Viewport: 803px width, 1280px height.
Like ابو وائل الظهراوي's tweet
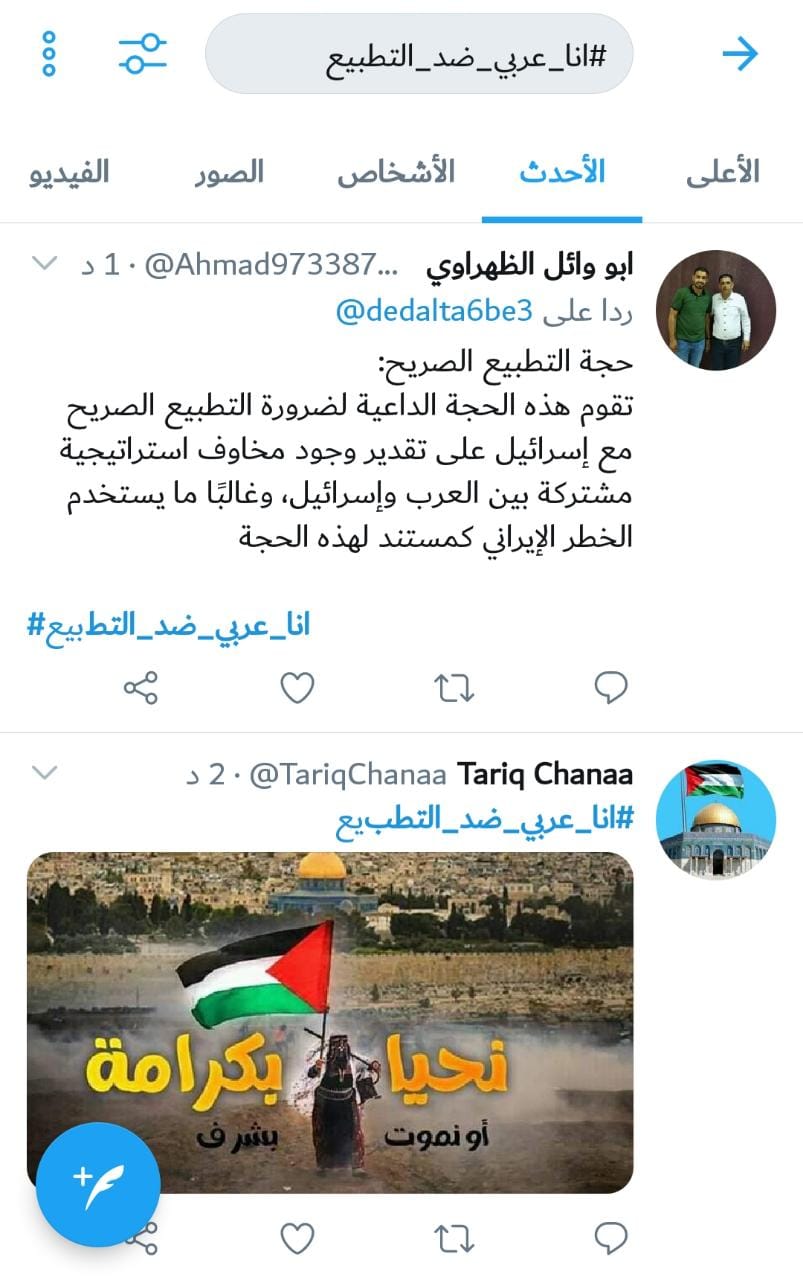coord(297,688)
